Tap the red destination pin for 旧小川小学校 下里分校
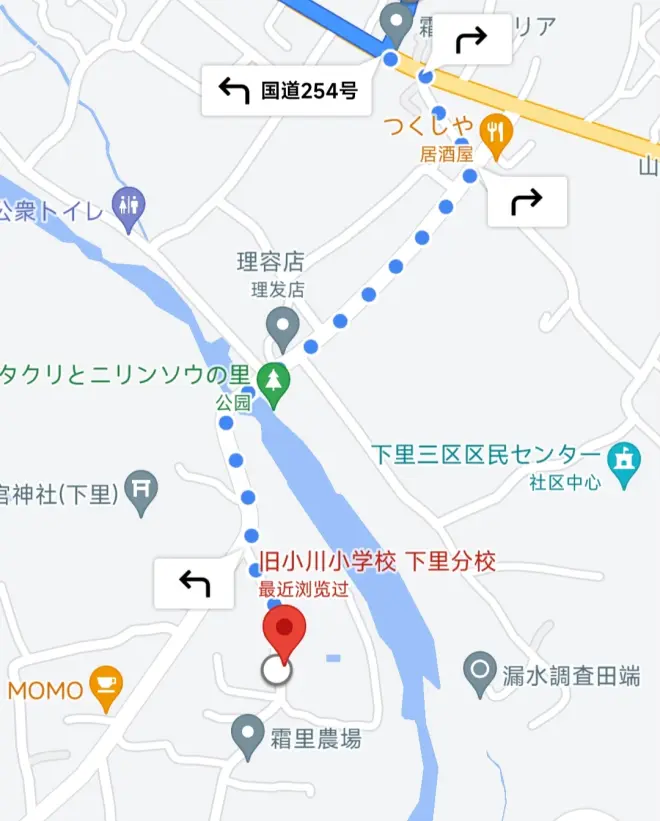 pos(284,630)
